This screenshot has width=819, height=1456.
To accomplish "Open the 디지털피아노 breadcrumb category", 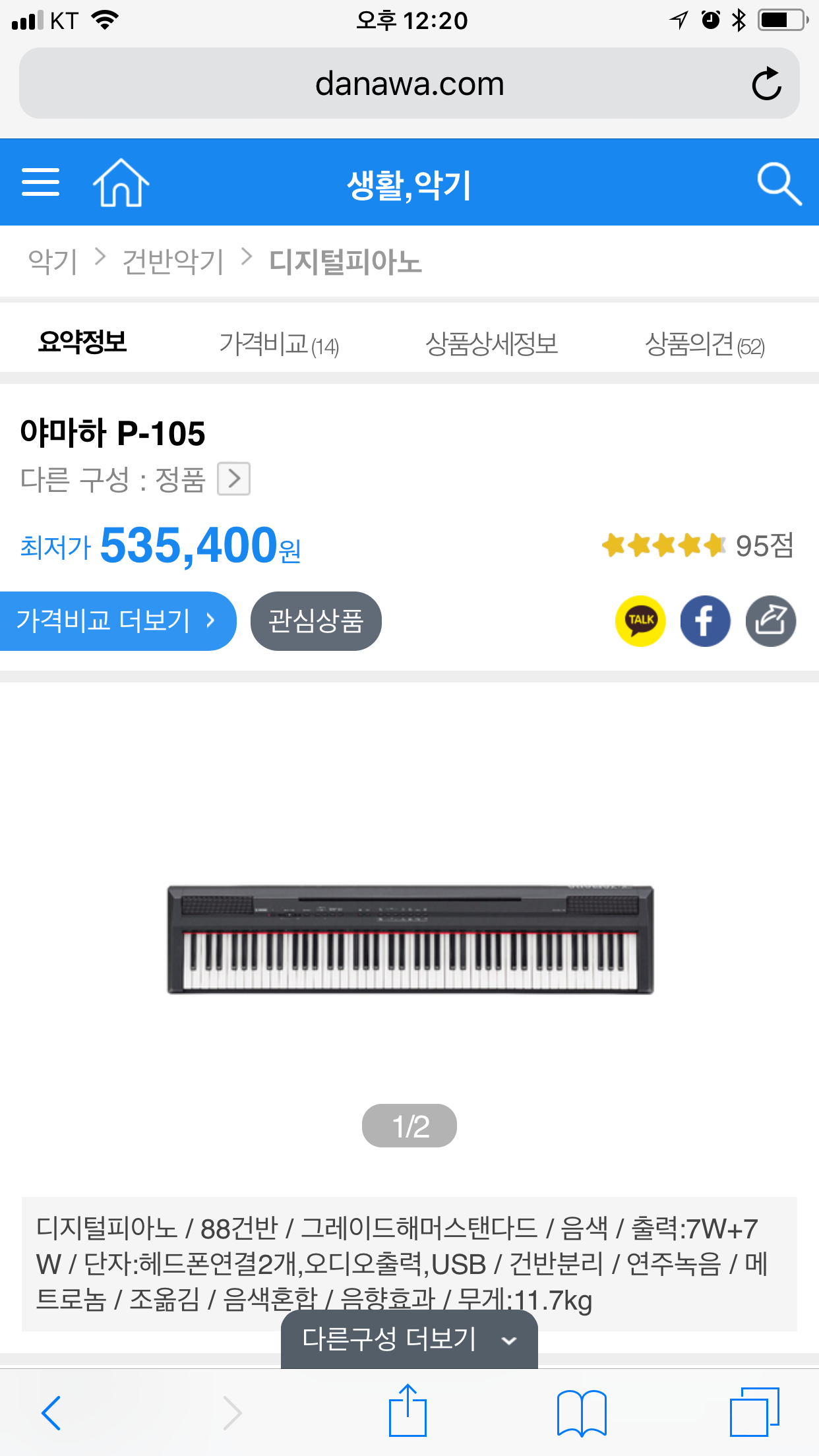I will [346, 261].
